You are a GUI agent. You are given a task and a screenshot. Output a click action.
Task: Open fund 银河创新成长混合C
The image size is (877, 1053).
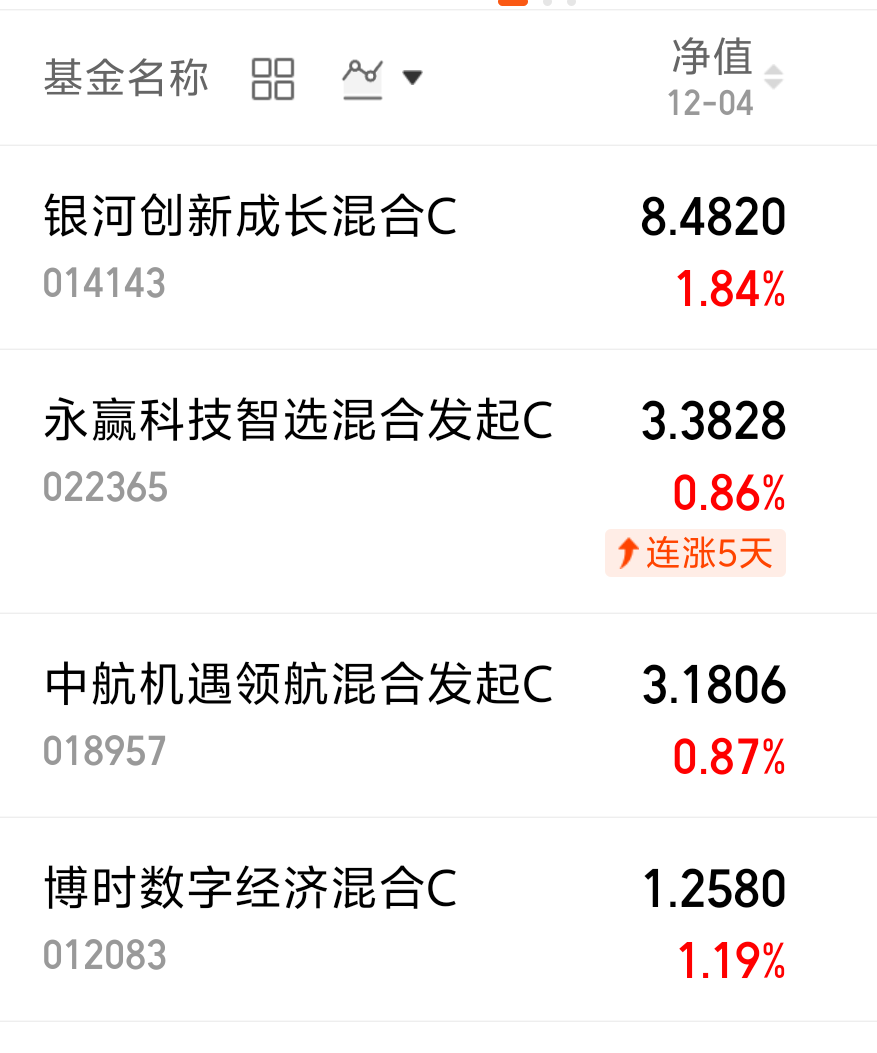pyautogui.click(x=438, y=248)
